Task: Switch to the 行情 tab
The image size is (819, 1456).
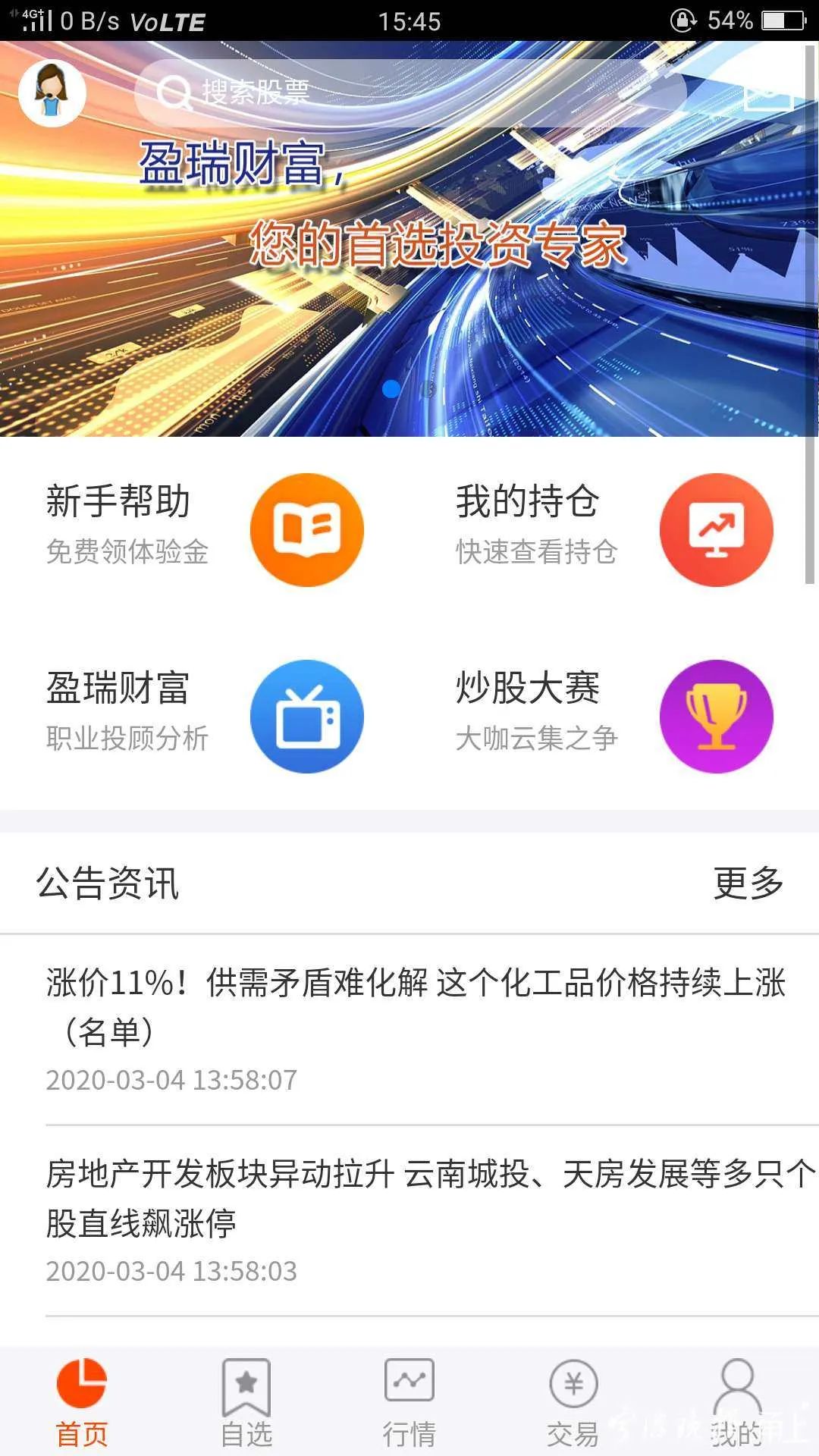Action: (x=409, y=1403)
